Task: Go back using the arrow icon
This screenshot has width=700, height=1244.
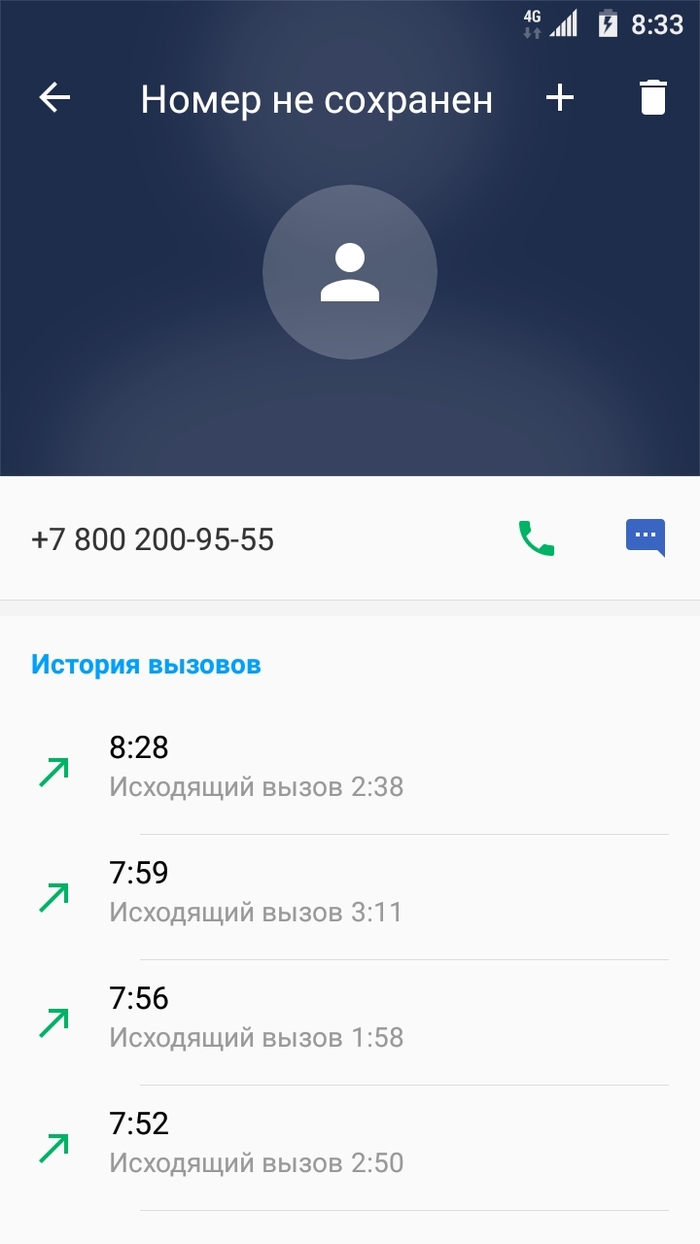Action: pyautogui.click(x=55, y=98)
